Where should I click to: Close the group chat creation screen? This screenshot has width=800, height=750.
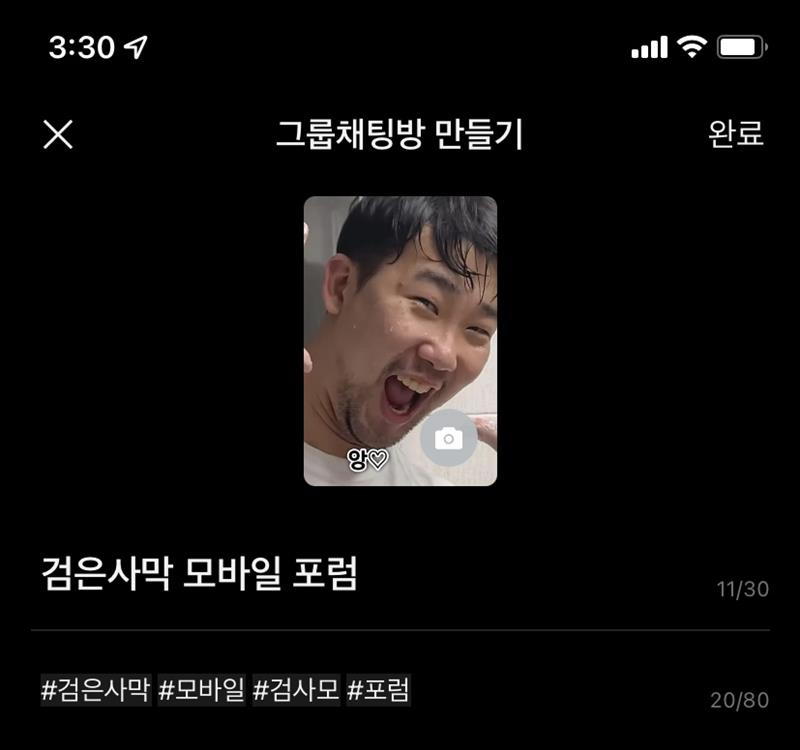pyautogui.click(x=58, y=135)
